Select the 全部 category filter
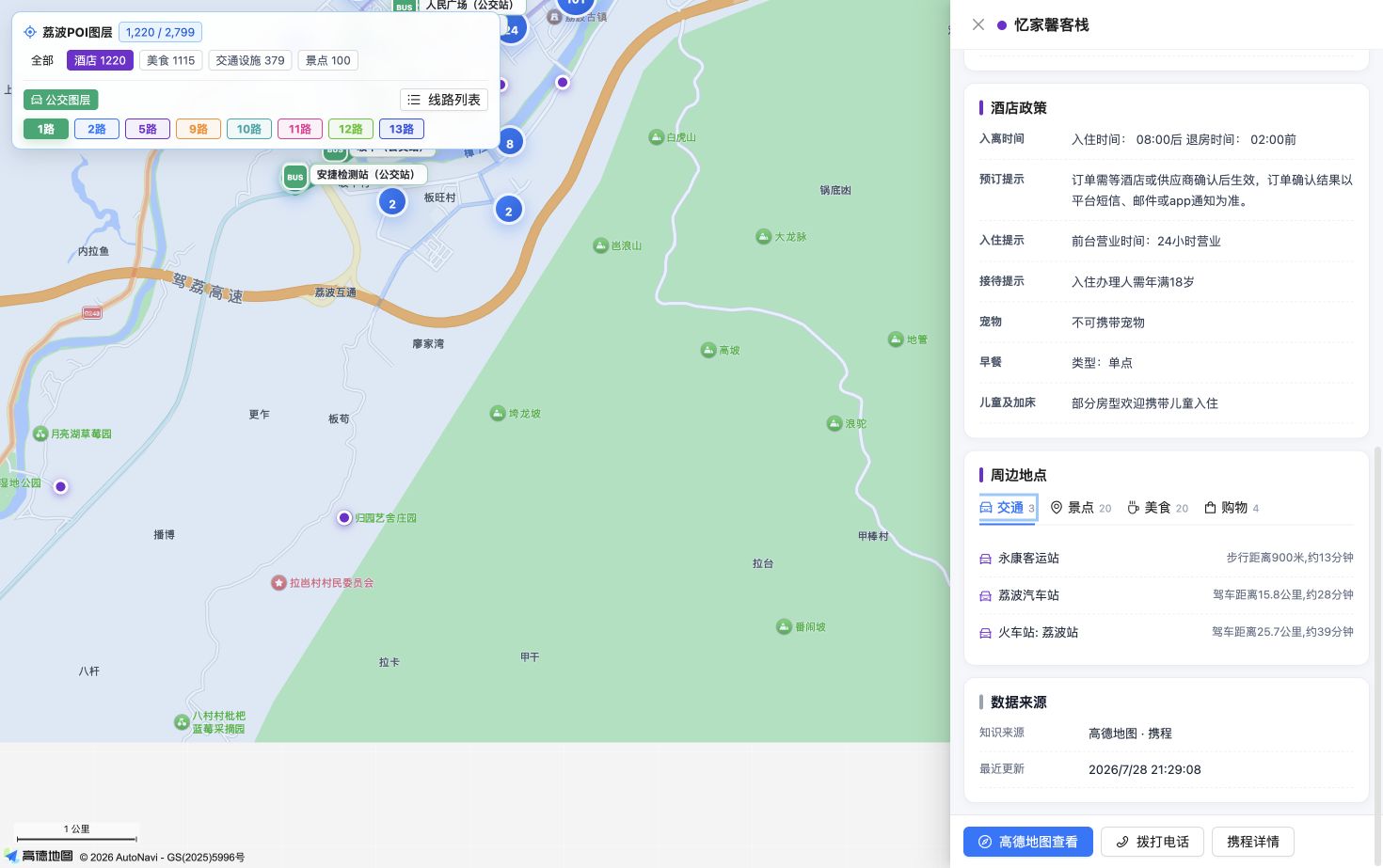This screenshot has height=868, width=1383. pos(42,60)
